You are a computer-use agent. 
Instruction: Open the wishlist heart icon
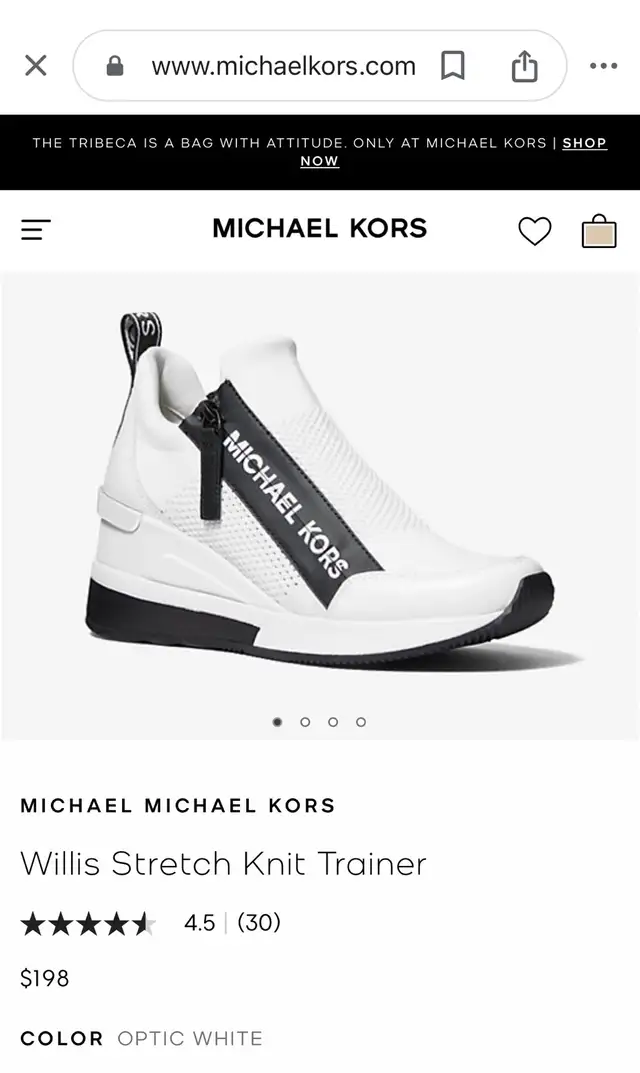(535, 231)
